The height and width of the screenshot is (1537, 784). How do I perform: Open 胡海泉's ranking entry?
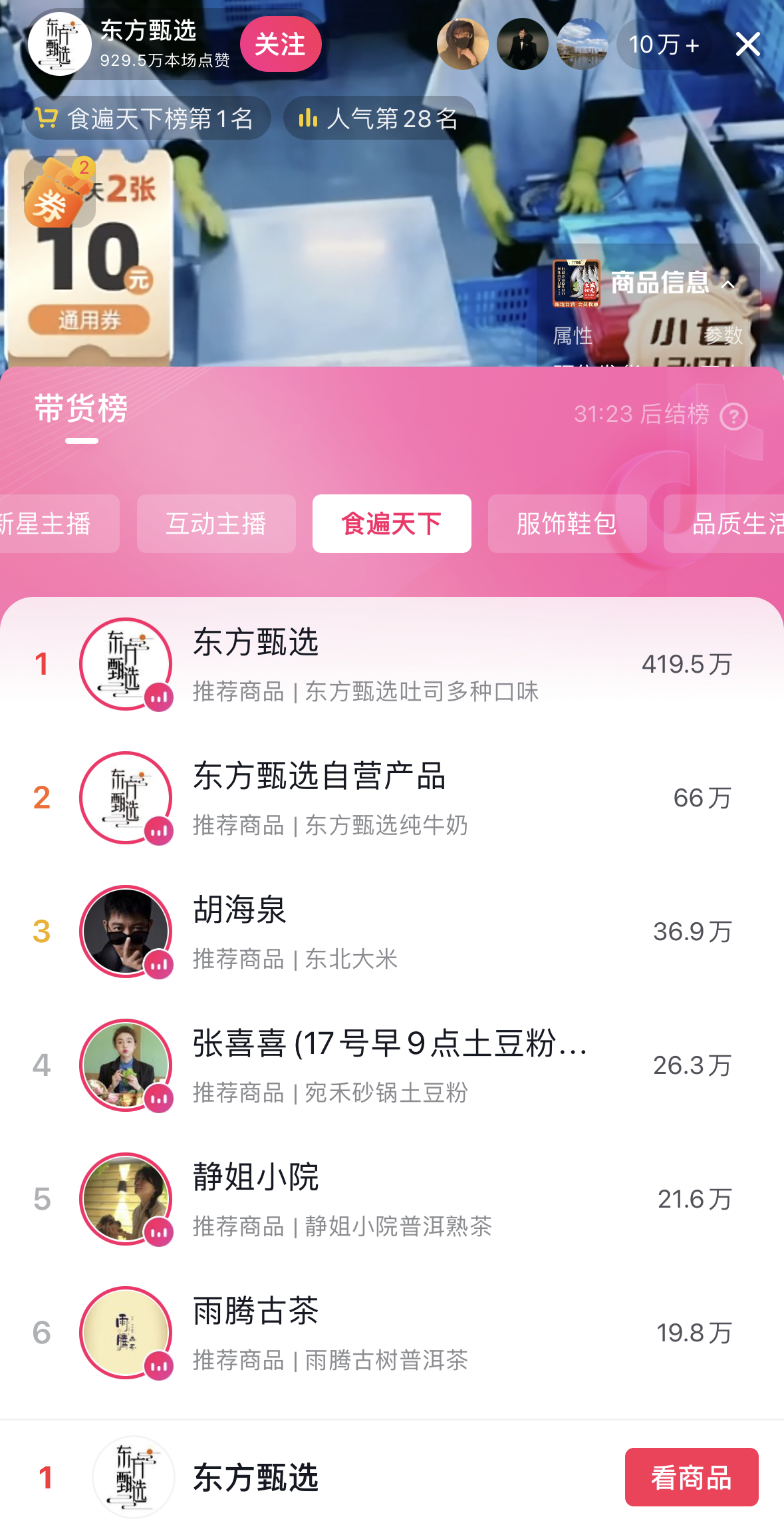392,932
